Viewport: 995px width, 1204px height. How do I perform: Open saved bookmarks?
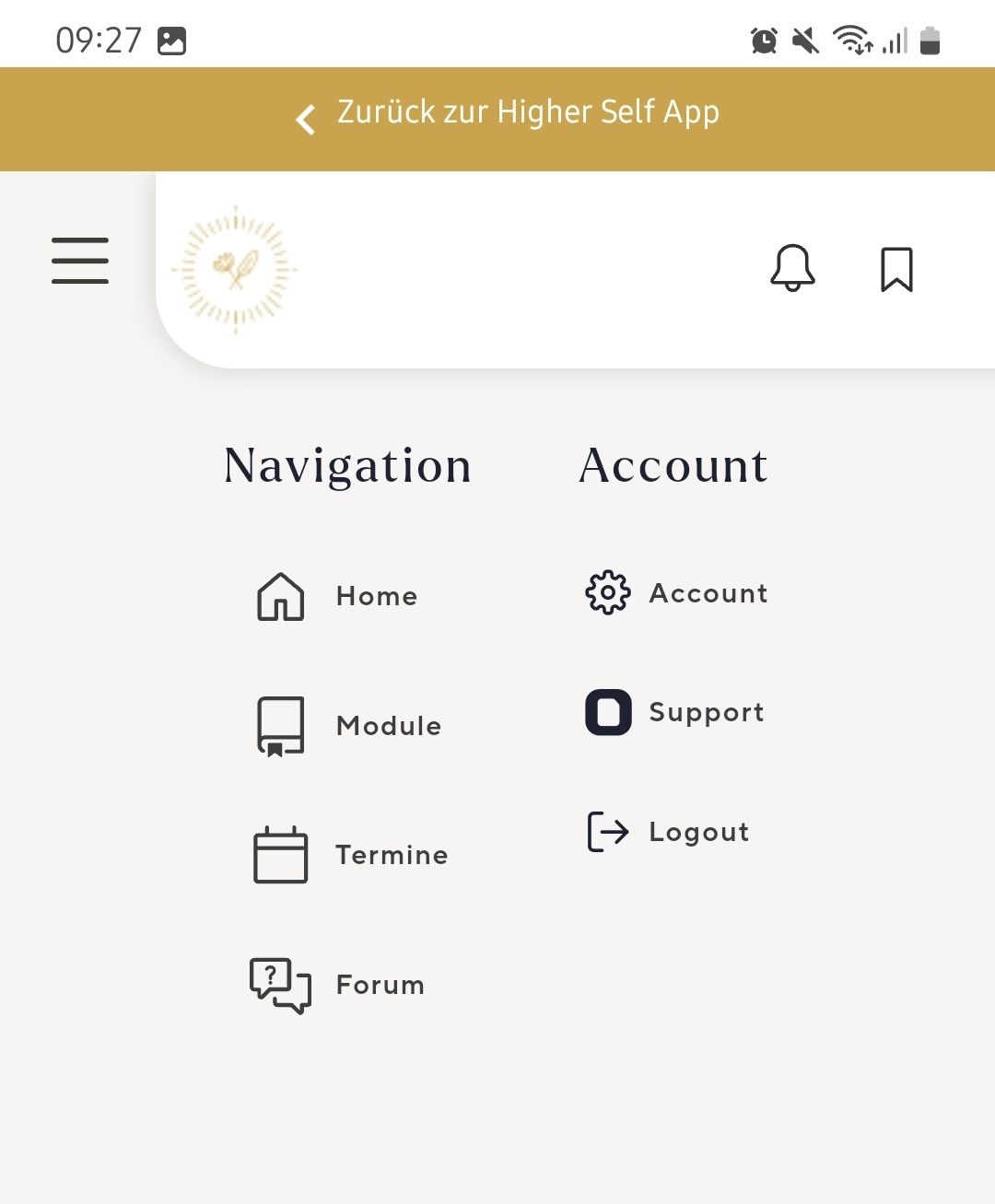tap(896, 270)
